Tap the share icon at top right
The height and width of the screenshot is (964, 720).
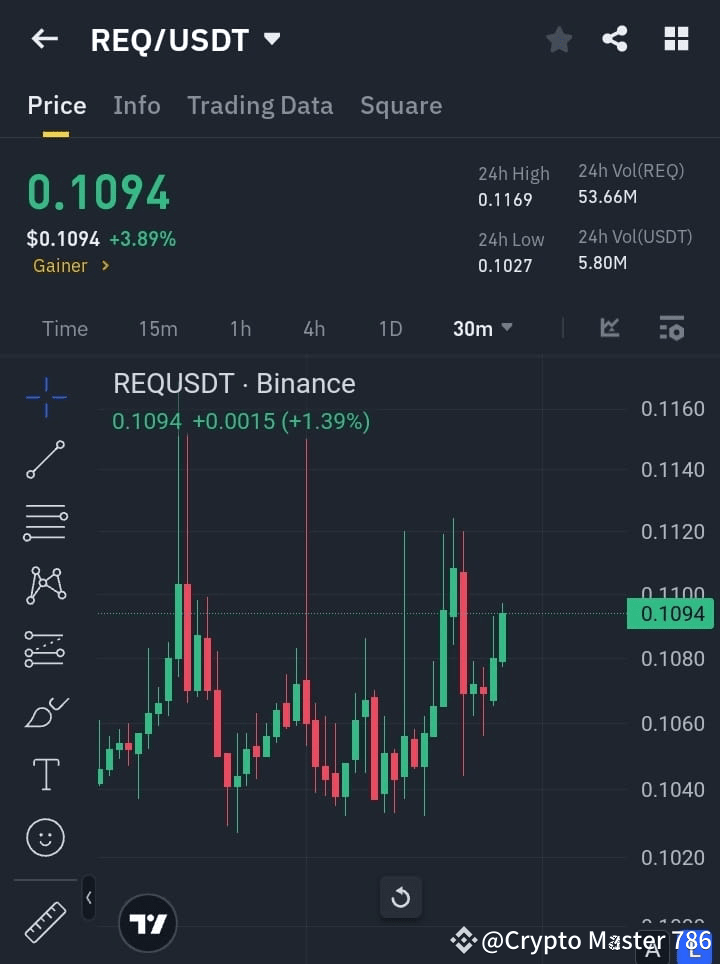tap(615, 39)
